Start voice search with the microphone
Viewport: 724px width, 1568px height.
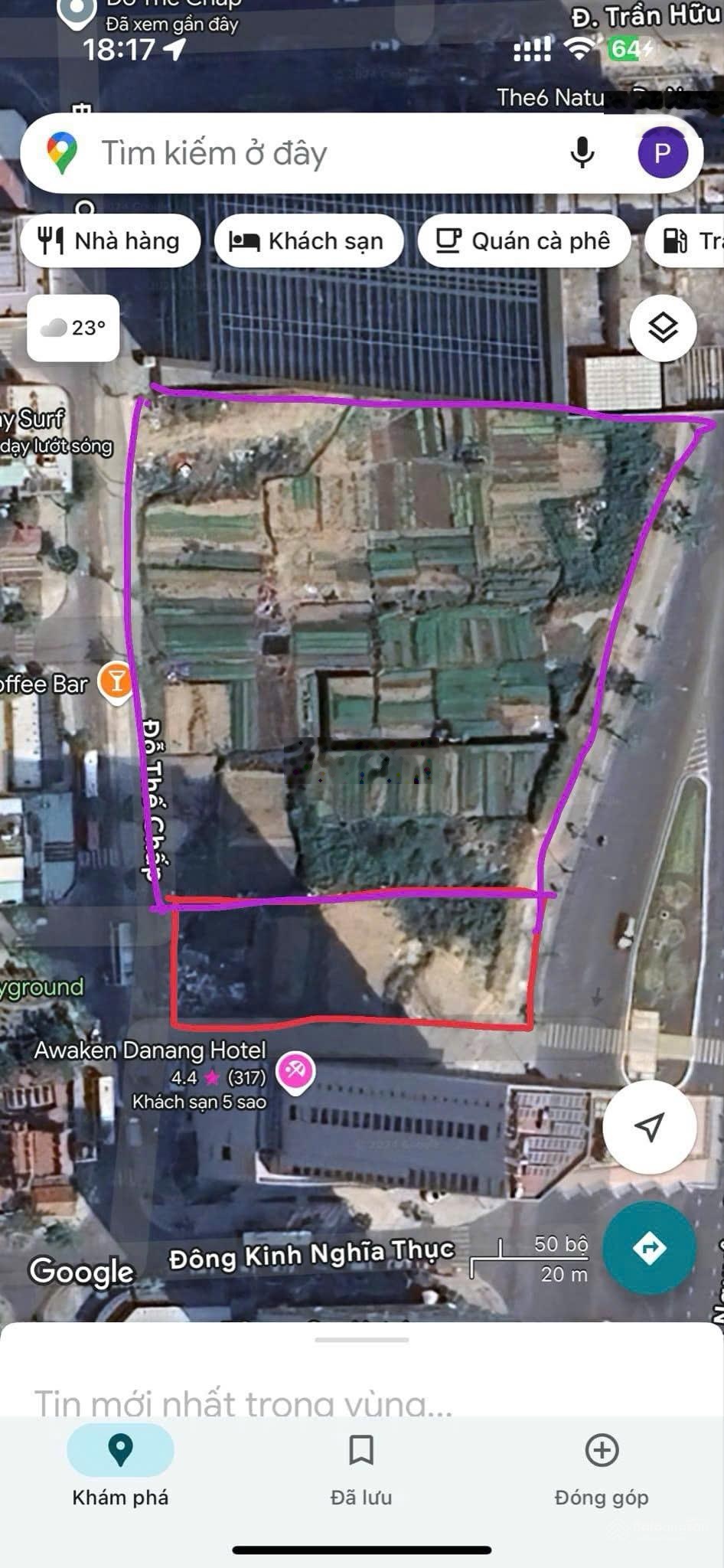pos(582,153)
